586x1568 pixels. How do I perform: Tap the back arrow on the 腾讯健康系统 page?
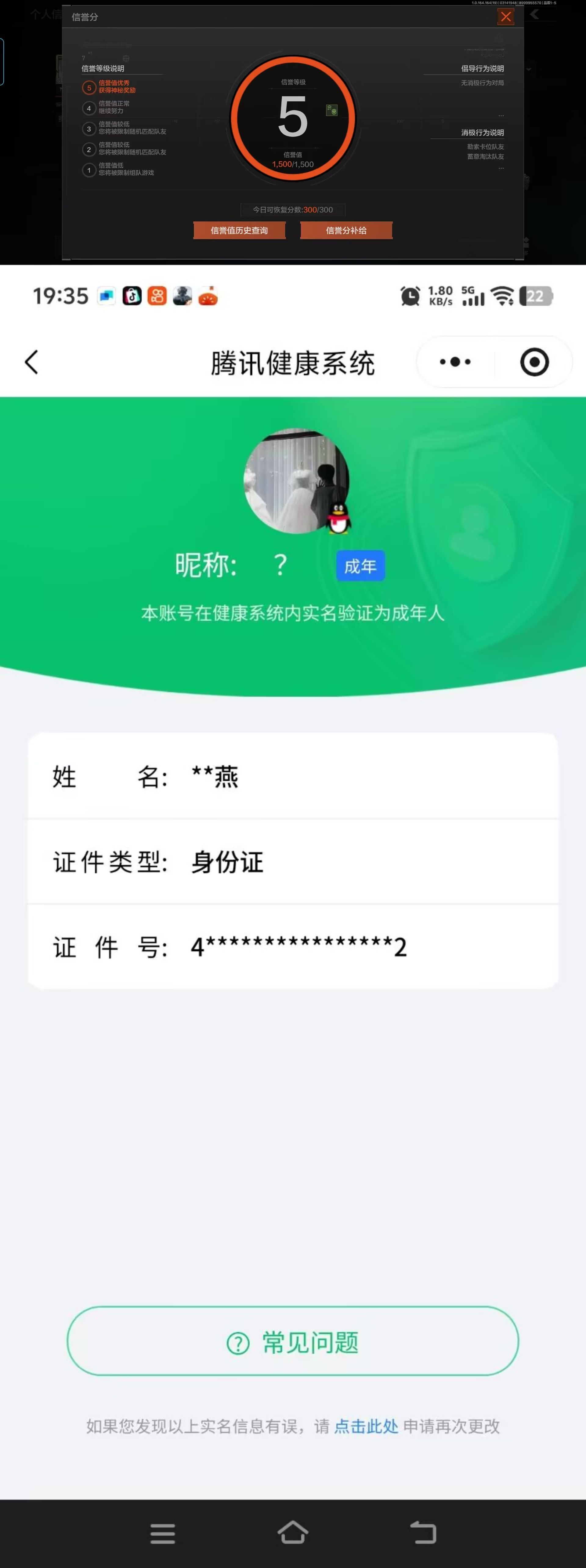(x=32, y=362)
